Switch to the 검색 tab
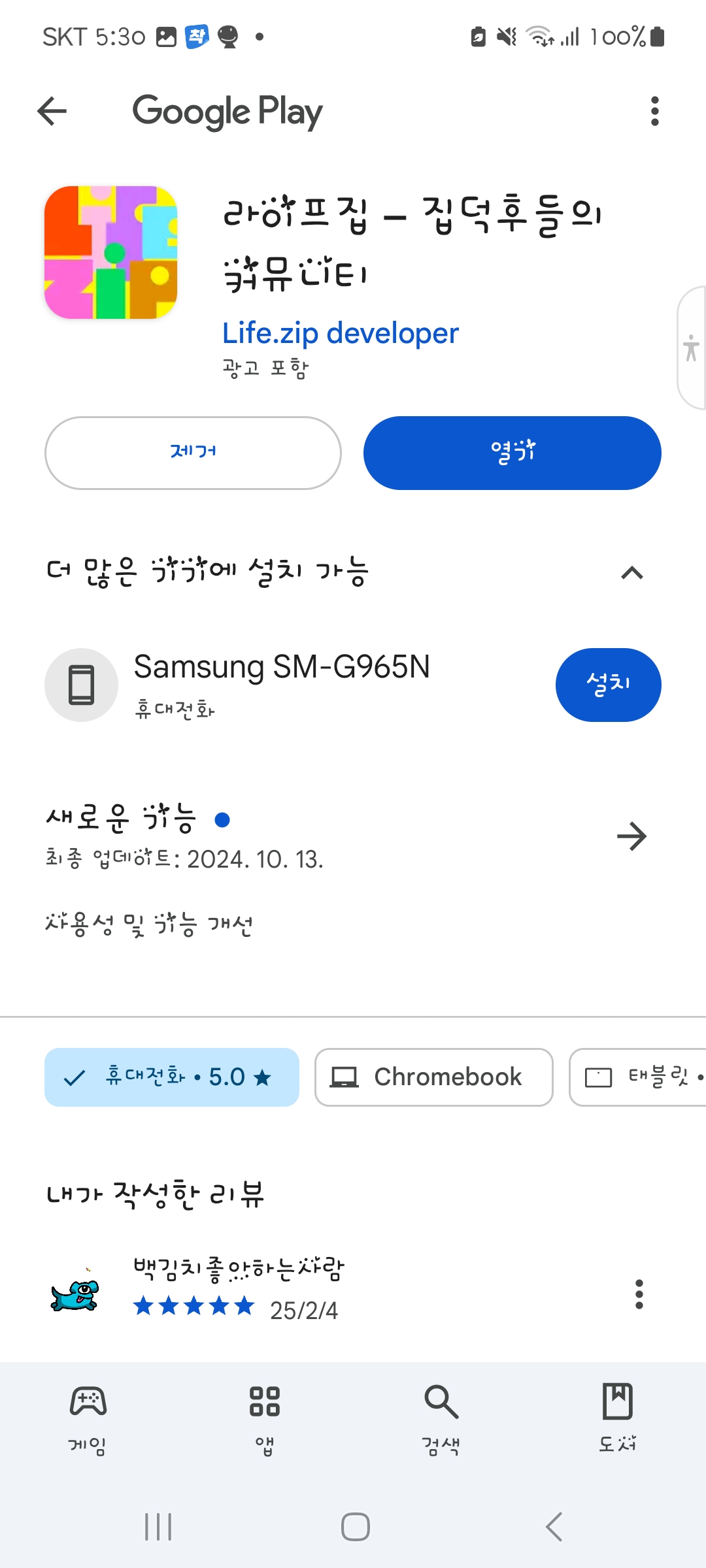Viewport: 706px width, 1568px height. pyautogui.click(x=441, y=1419)
